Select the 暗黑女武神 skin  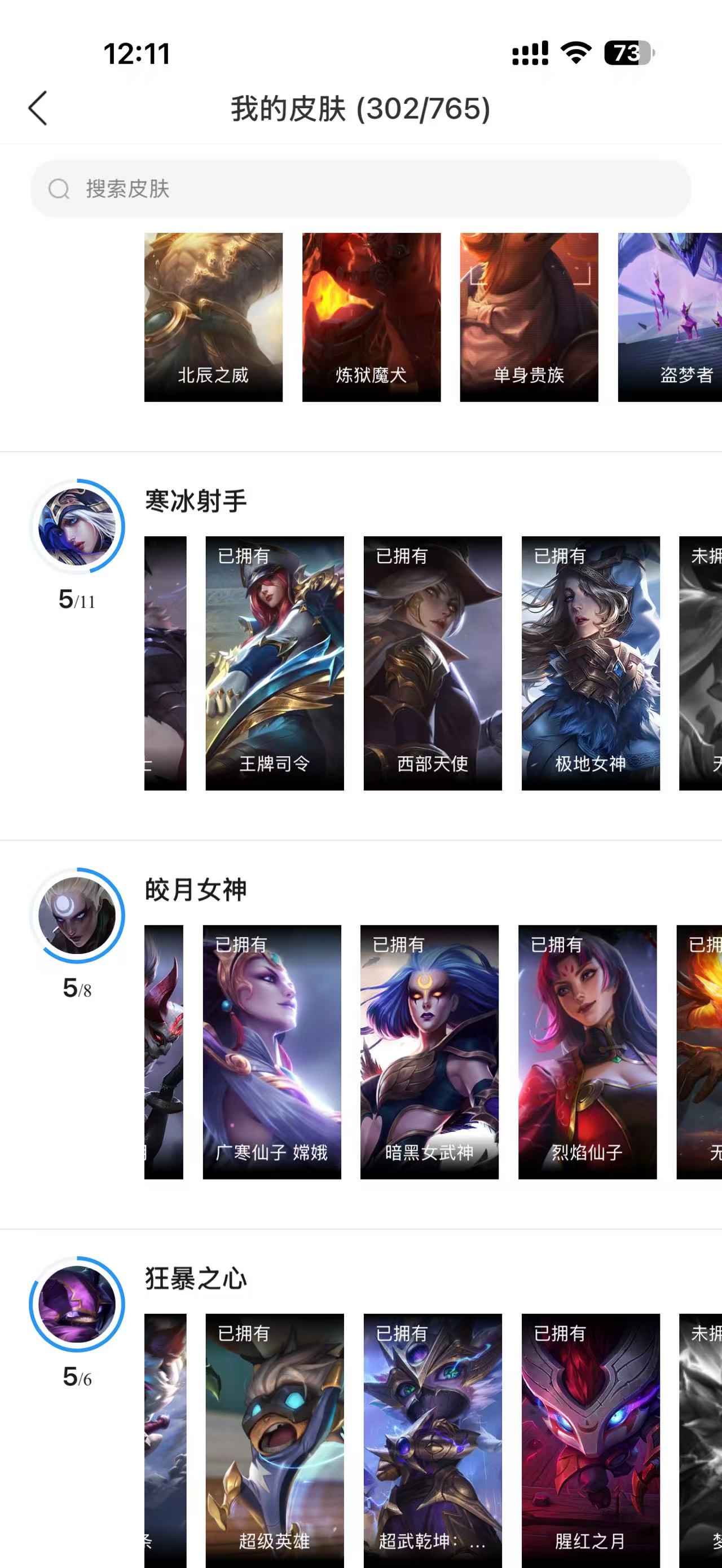[x=429, y=1052]
